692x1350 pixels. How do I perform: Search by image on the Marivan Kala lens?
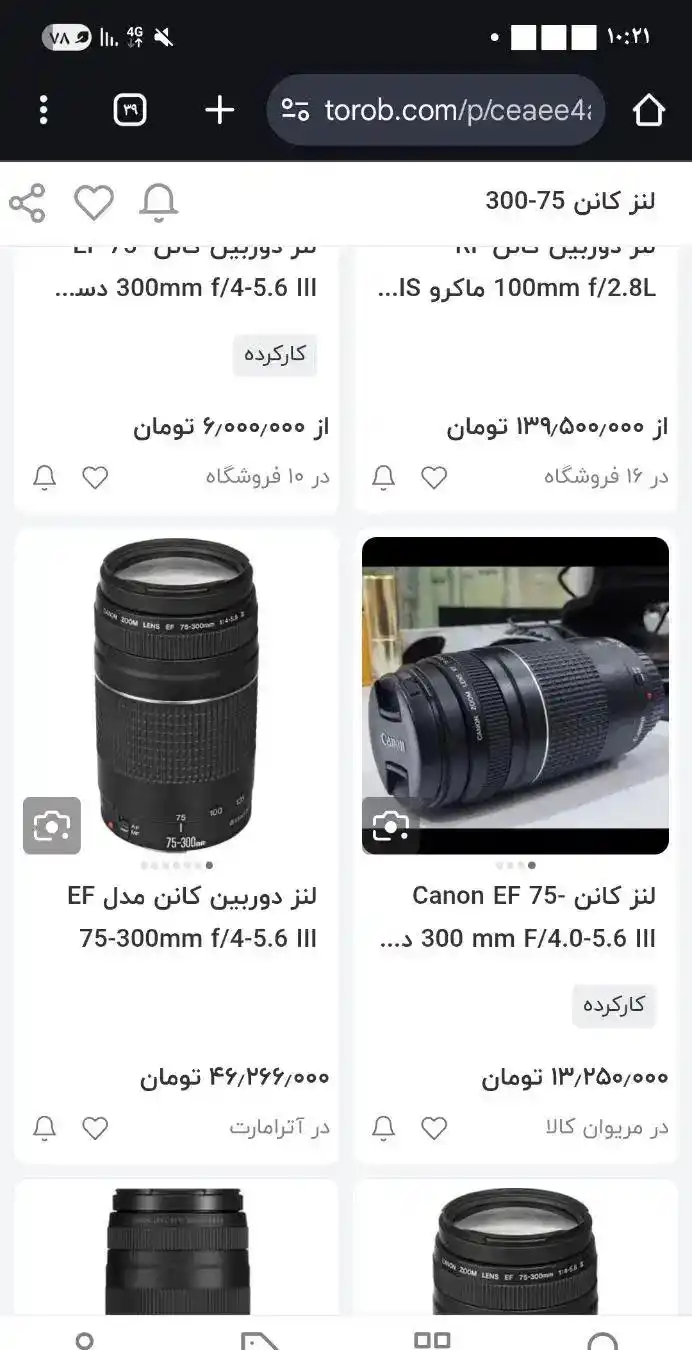pos(391,826)
